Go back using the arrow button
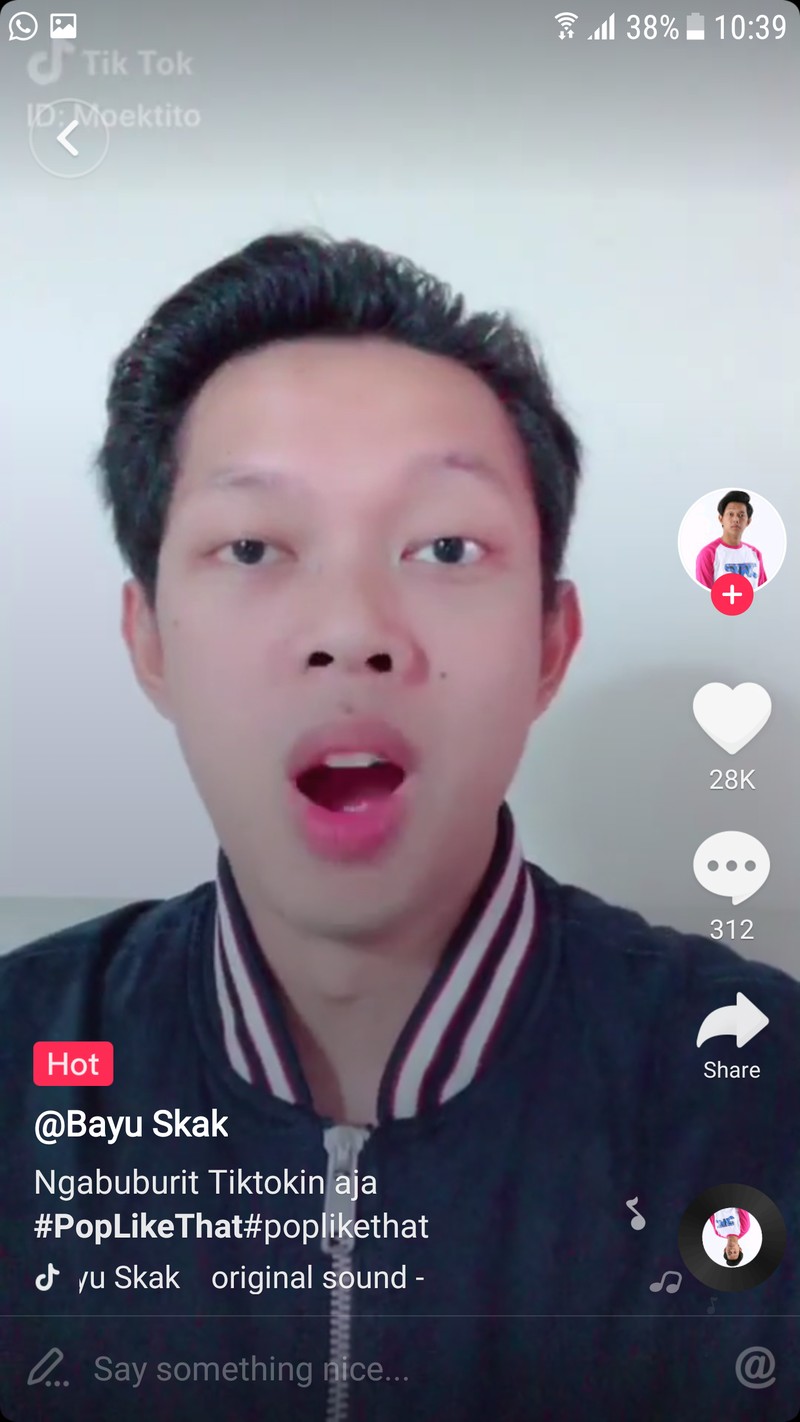 tap(68, 139)
